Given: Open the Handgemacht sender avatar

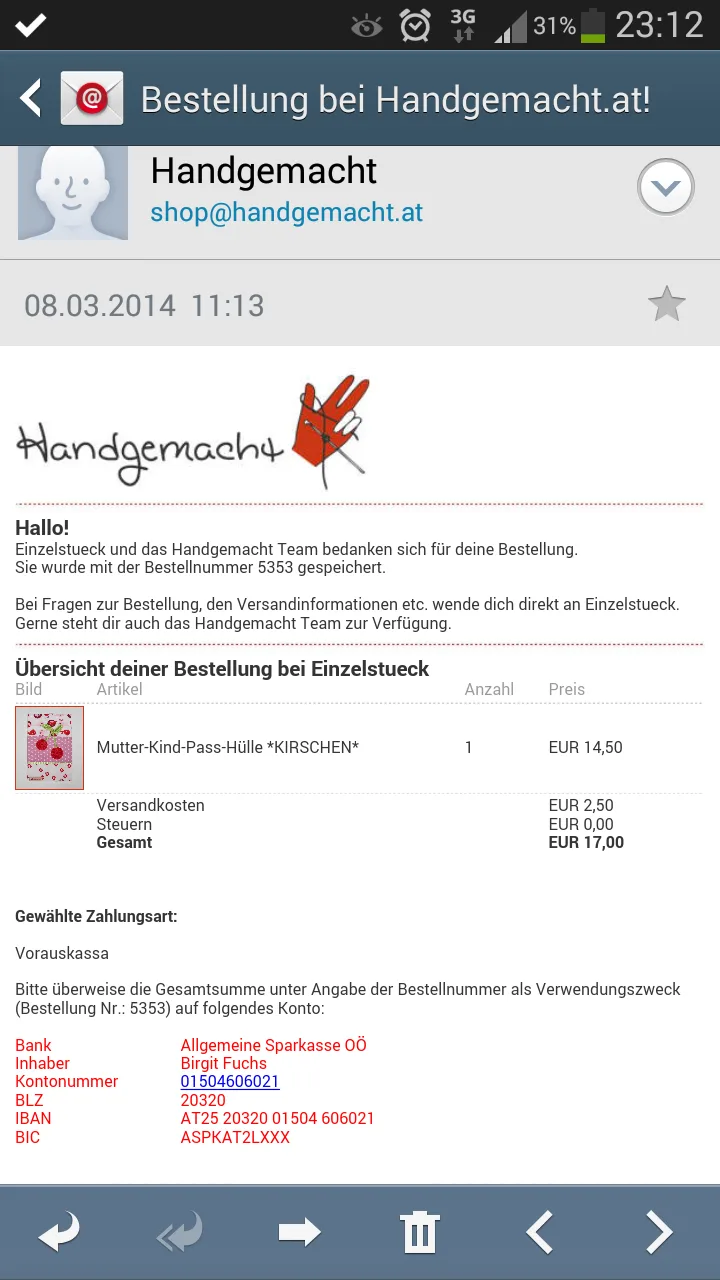Looking at the screenshot, I should point(73,193).
